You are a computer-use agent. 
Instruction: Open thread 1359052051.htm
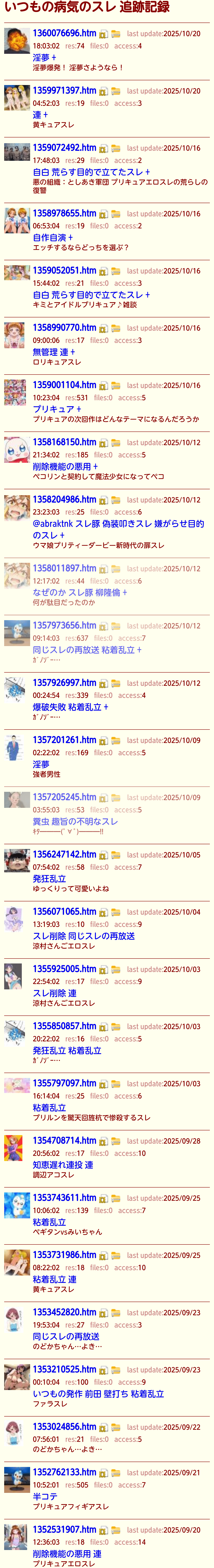pos(64,270)
